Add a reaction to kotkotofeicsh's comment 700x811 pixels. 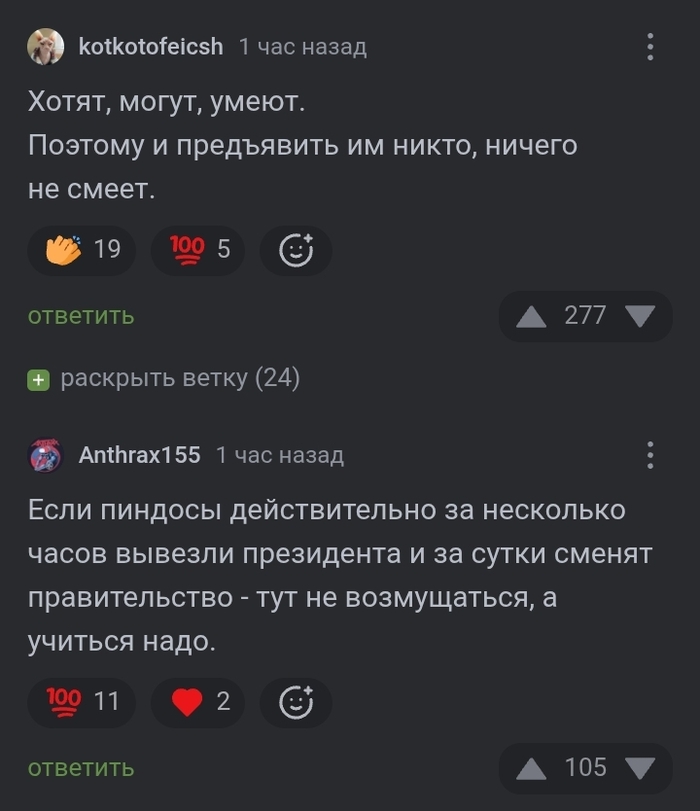coord(296,249)
